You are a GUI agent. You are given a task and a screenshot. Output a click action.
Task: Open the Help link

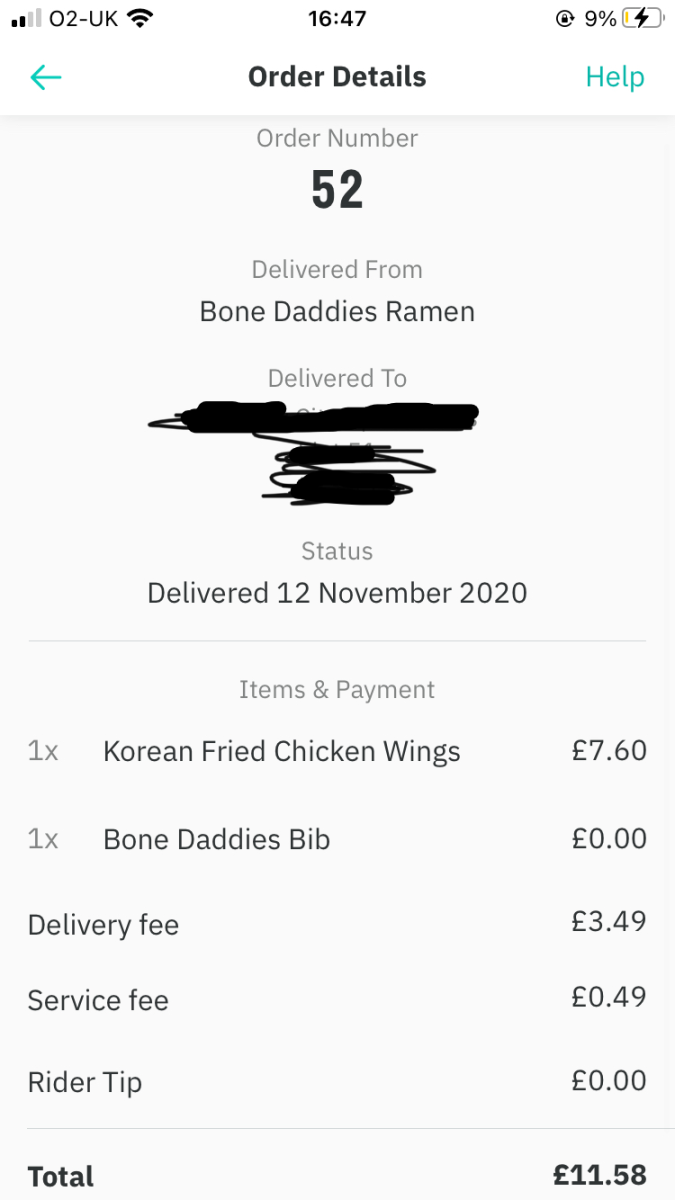tap(614, 77)
